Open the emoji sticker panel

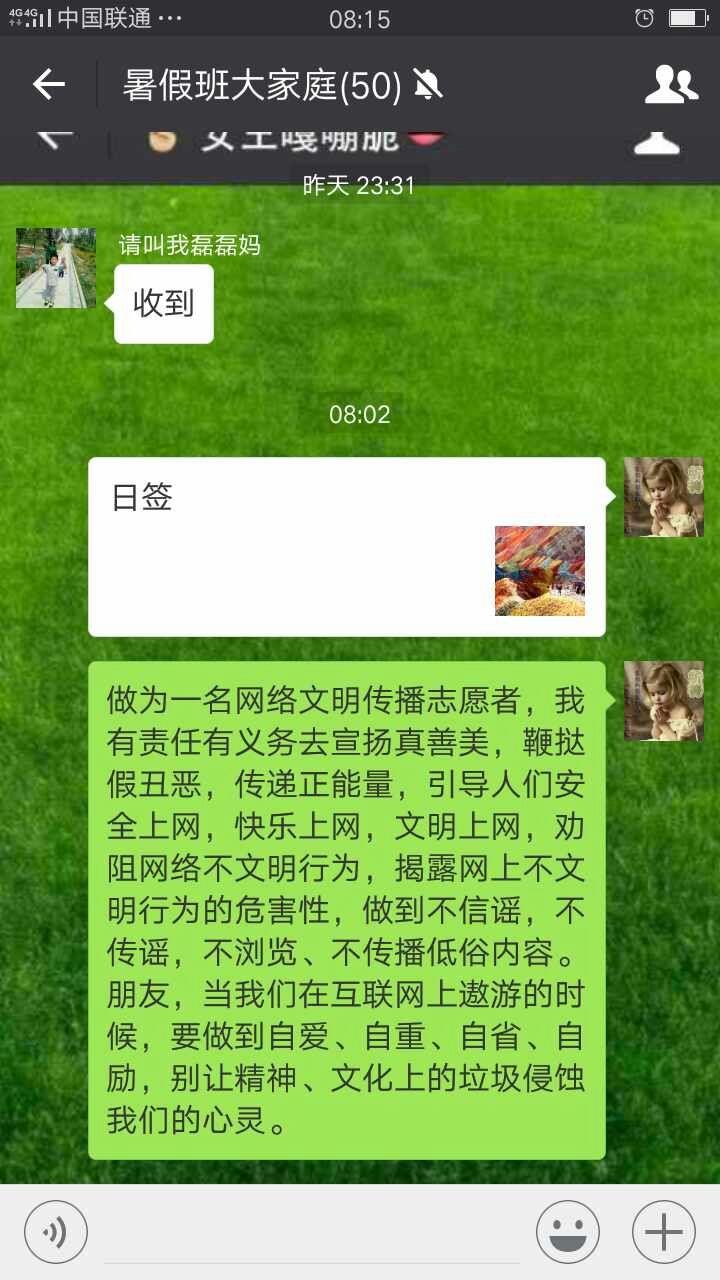point(568,1232)
